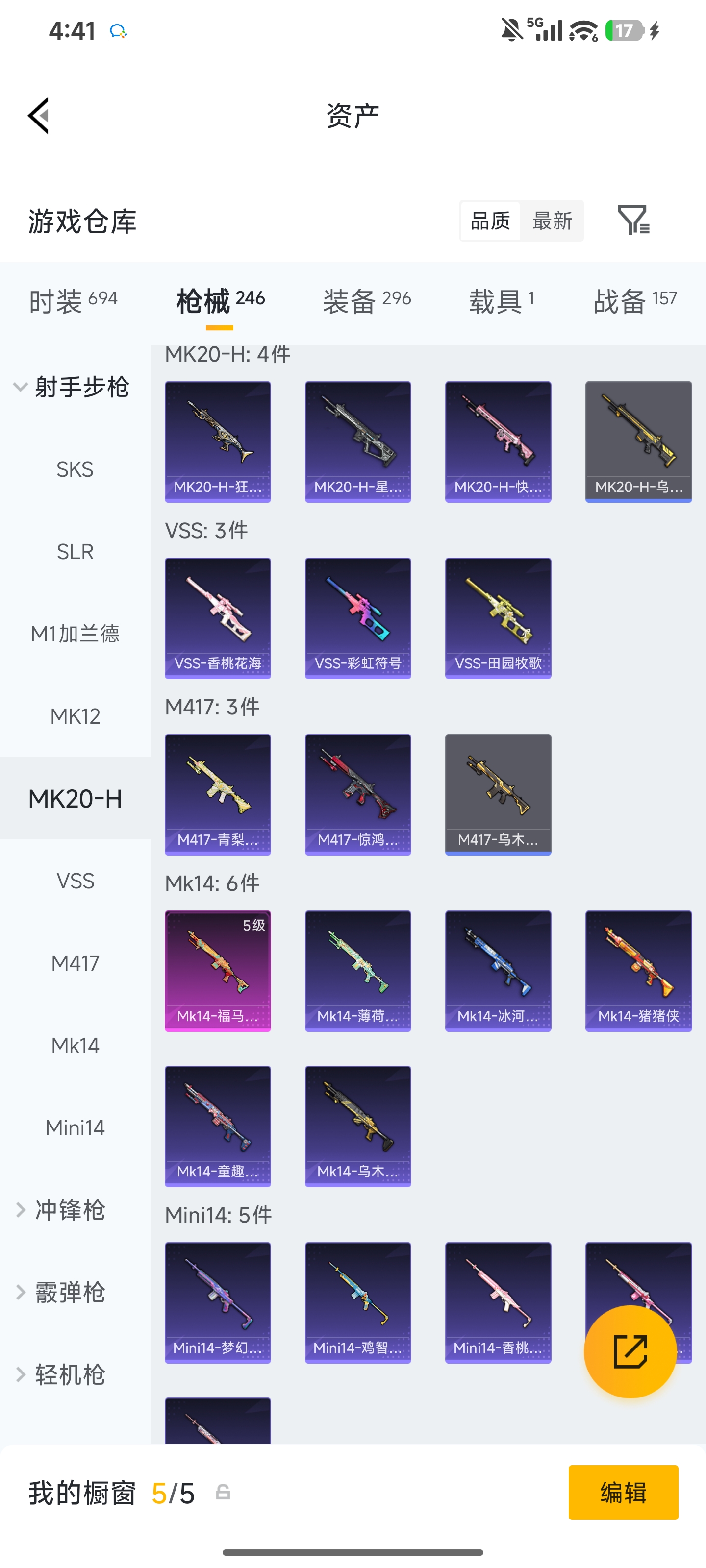Open the VSS-香桃花海 skin tile
This screenshot has width=706, height=1568.
click(x=218, y=618)
